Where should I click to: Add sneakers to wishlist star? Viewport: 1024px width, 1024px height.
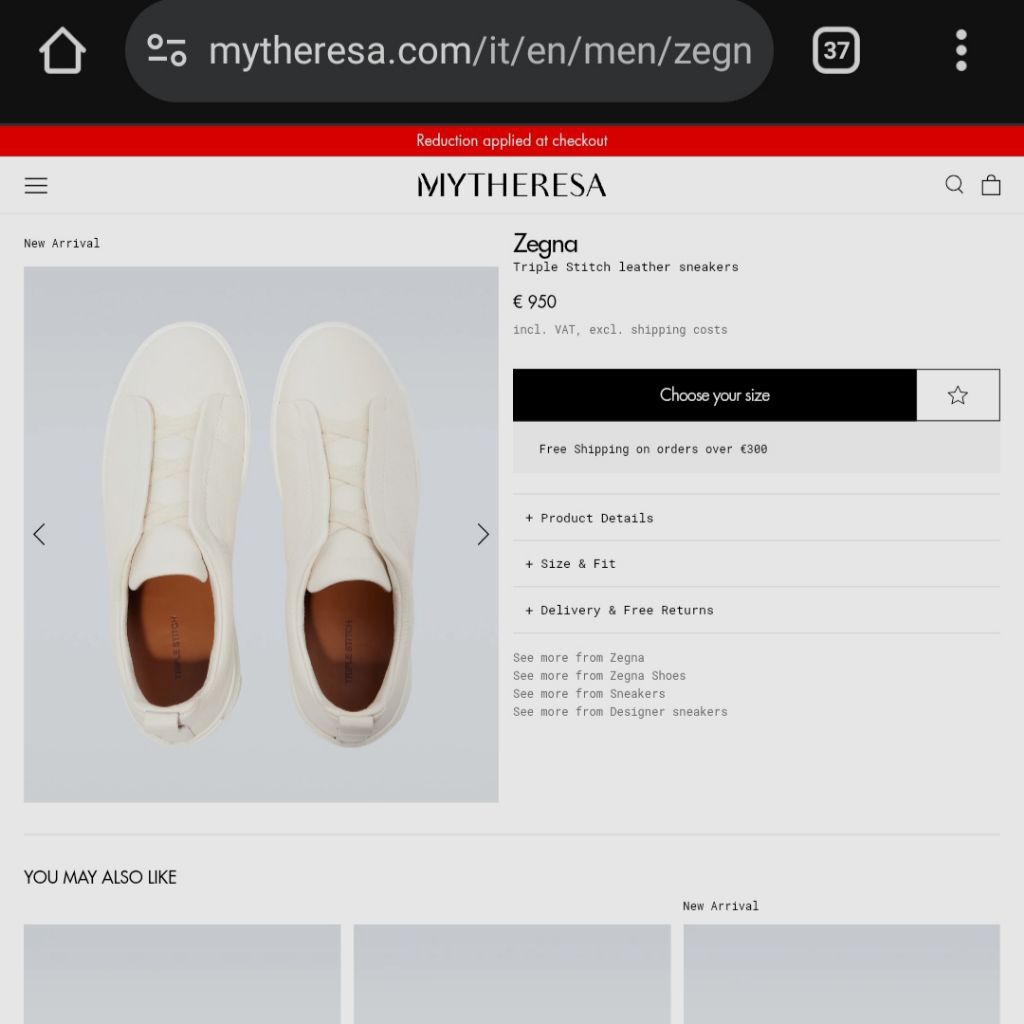958,395
